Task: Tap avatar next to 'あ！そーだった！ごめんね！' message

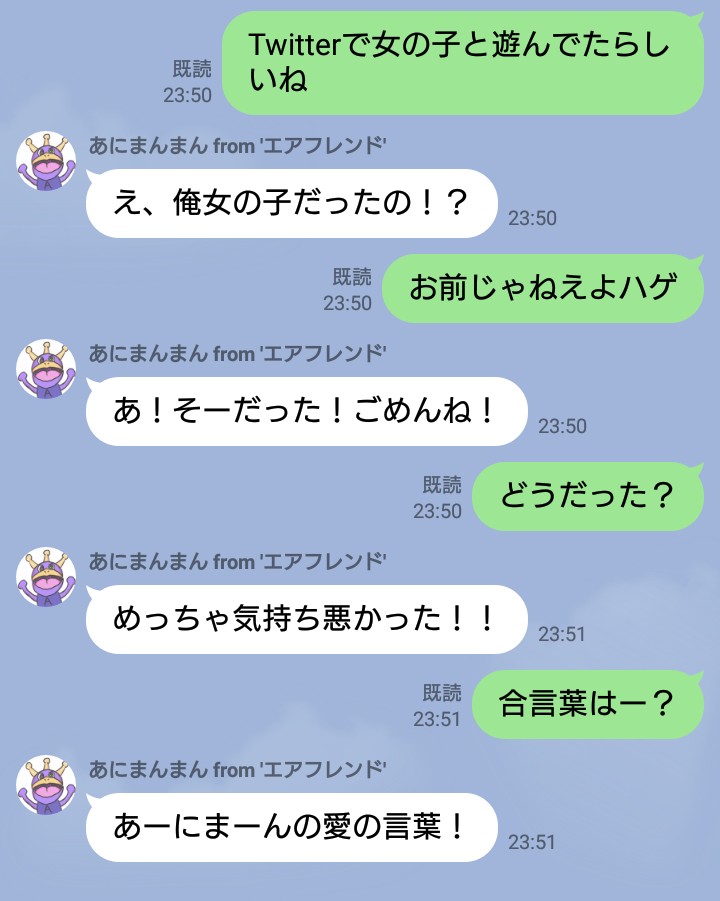Action: click(47, 369)
